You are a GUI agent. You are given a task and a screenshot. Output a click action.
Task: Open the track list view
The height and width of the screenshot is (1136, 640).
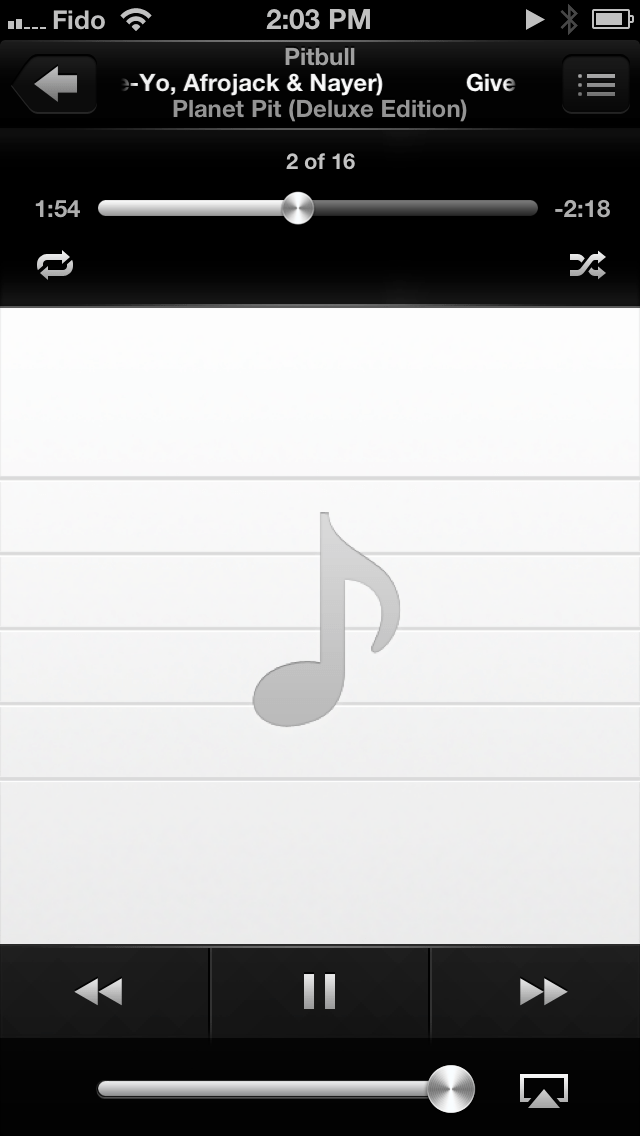tap(595, 85)
